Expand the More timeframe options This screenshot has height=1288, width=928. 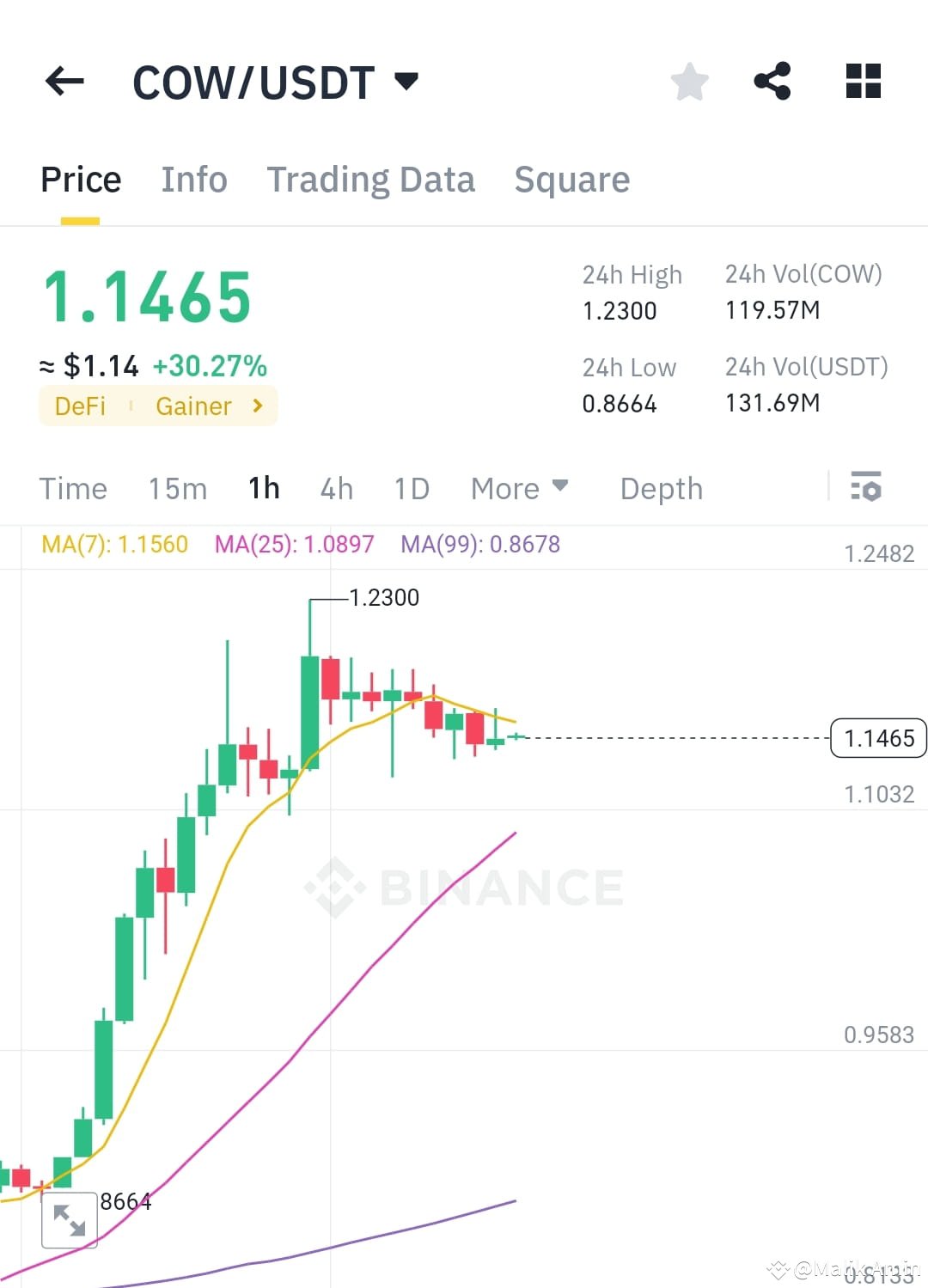click(x=519, y=488)
